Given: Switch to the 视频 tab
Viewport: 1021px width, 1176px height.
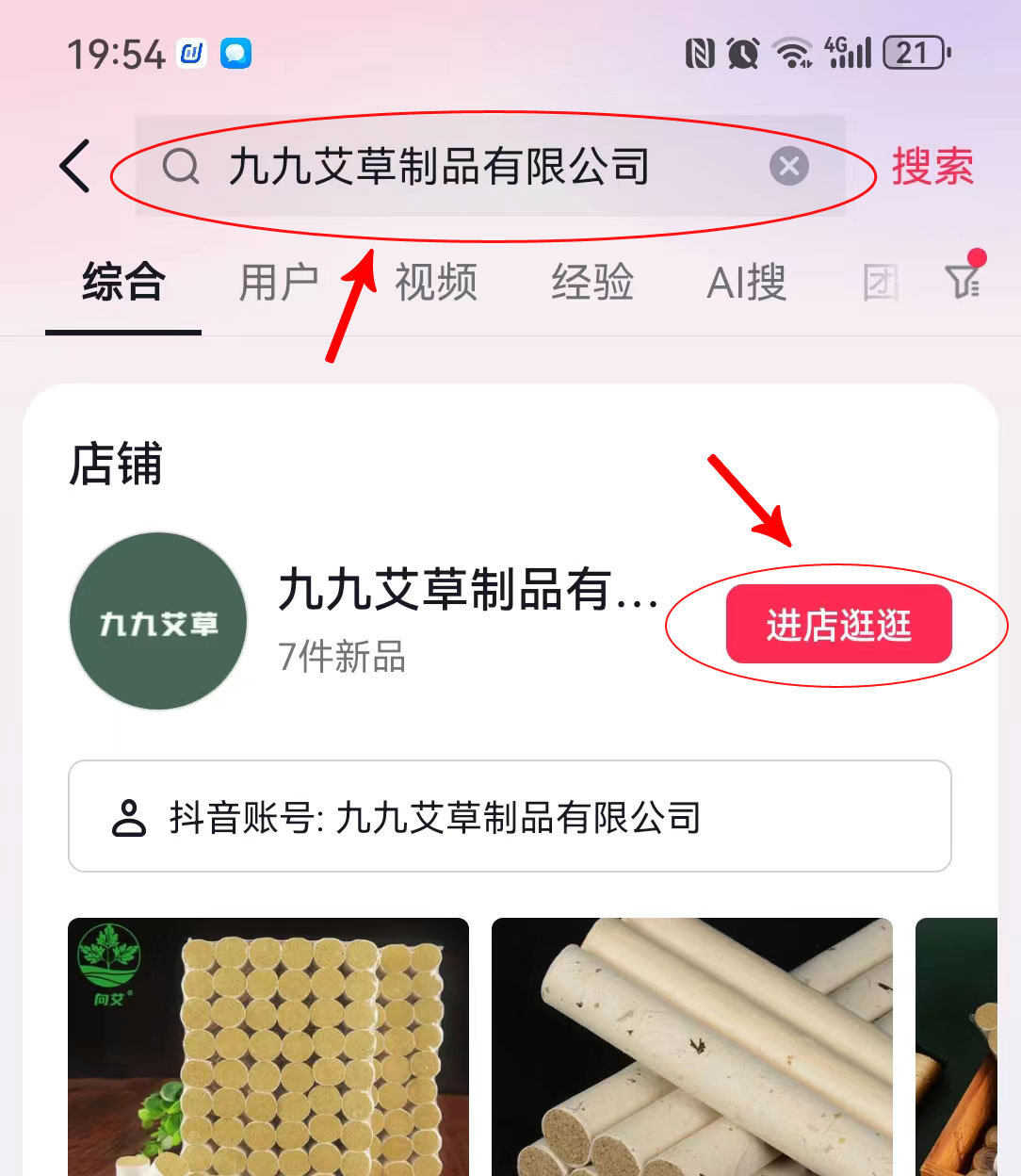Looking at the screenshot, I should [x=435, y=283].
